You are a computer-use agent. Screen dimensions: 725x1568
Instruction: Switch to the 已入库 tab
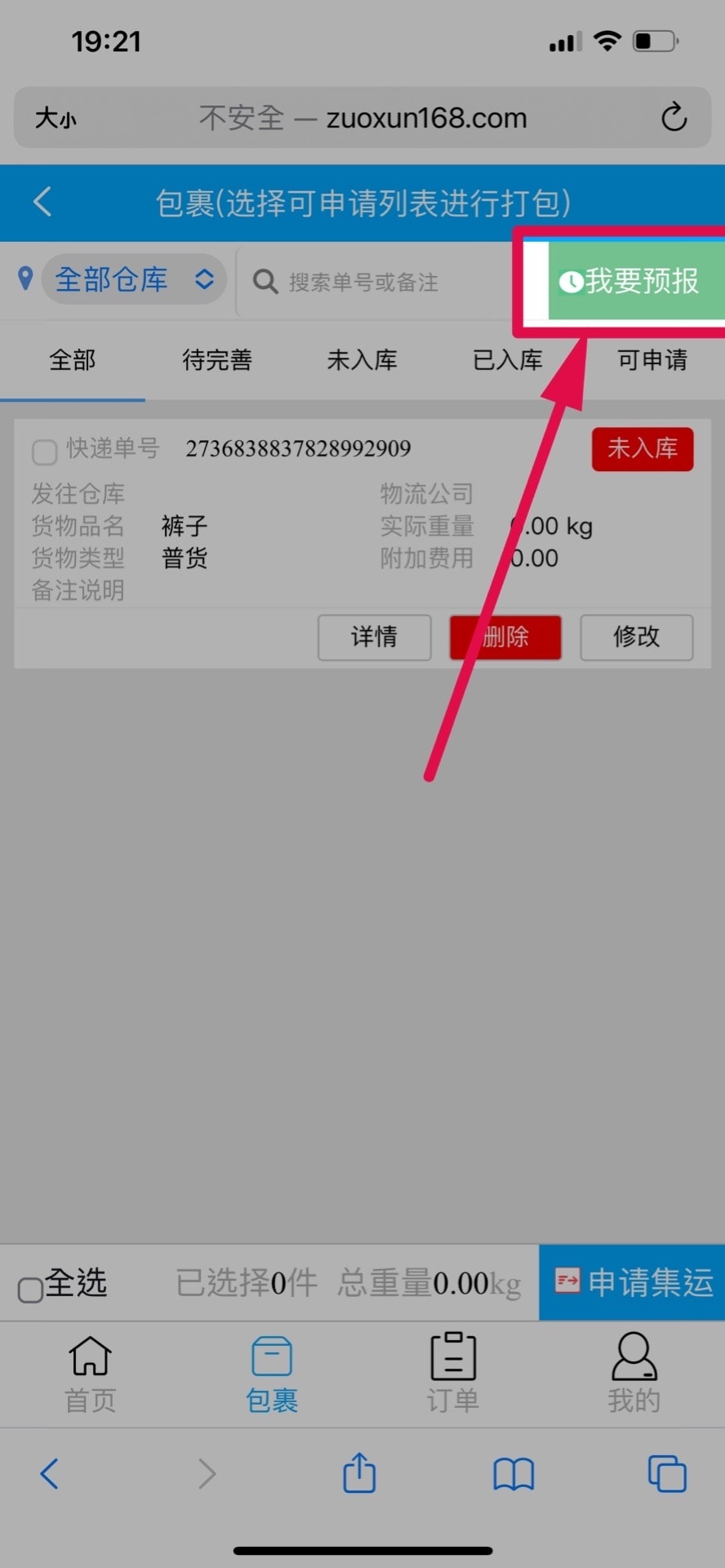tap(507, 360)
